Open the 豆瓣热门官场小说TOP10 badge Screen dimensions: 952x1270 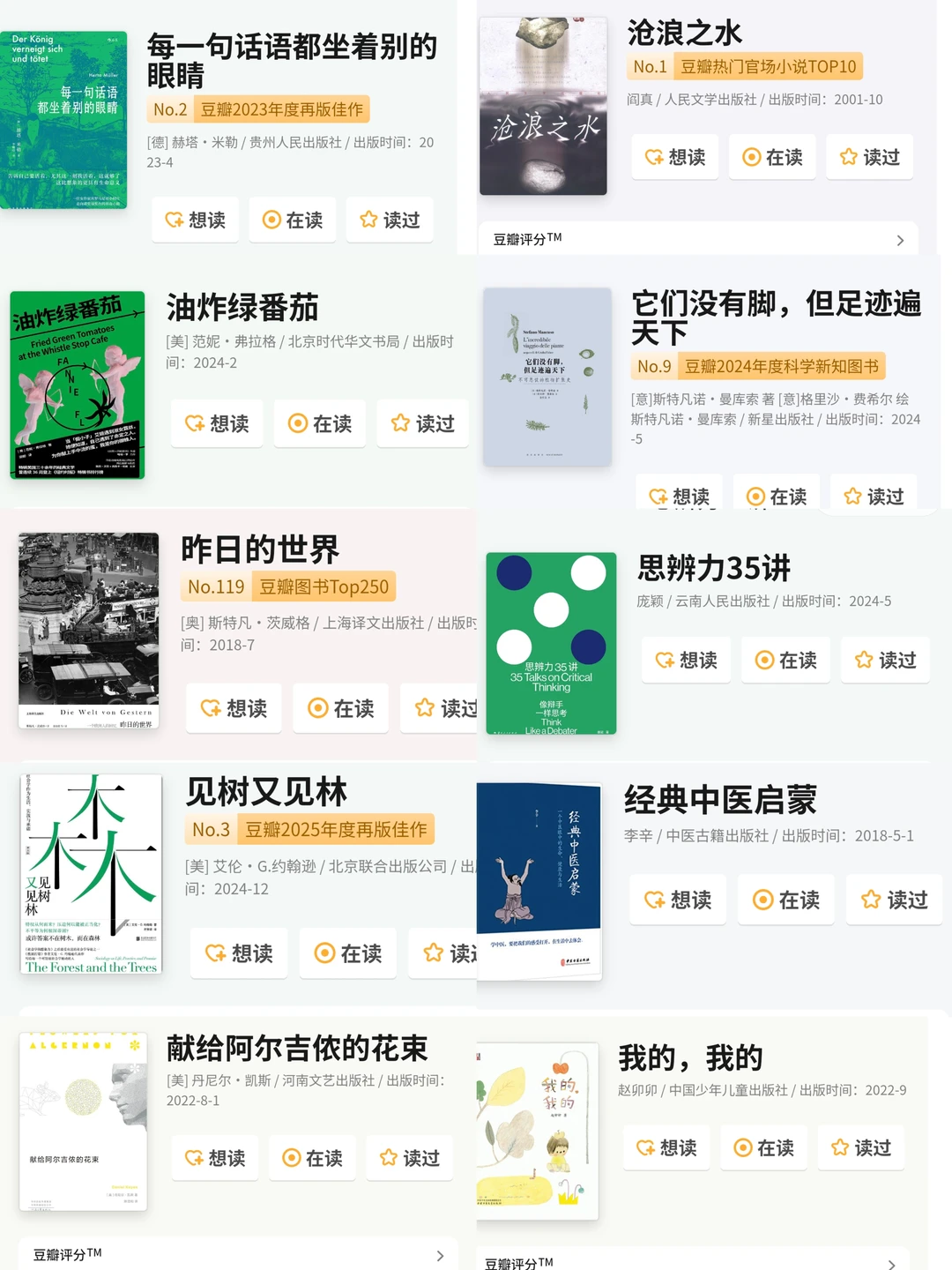(x=768, y=67)
